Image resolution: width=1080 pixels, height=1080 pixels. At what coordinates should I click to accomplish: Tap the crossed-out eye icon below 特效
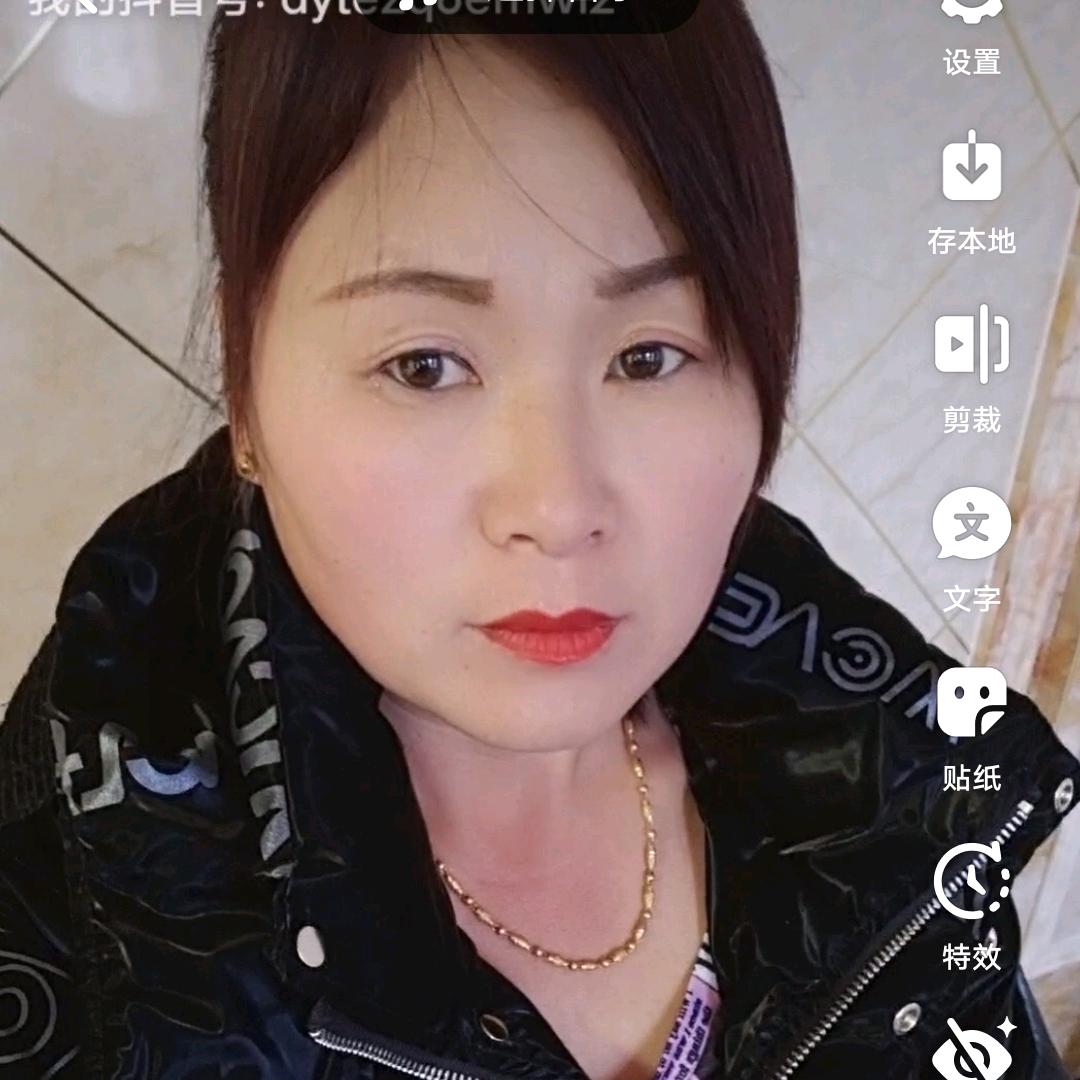point(973,1050)
